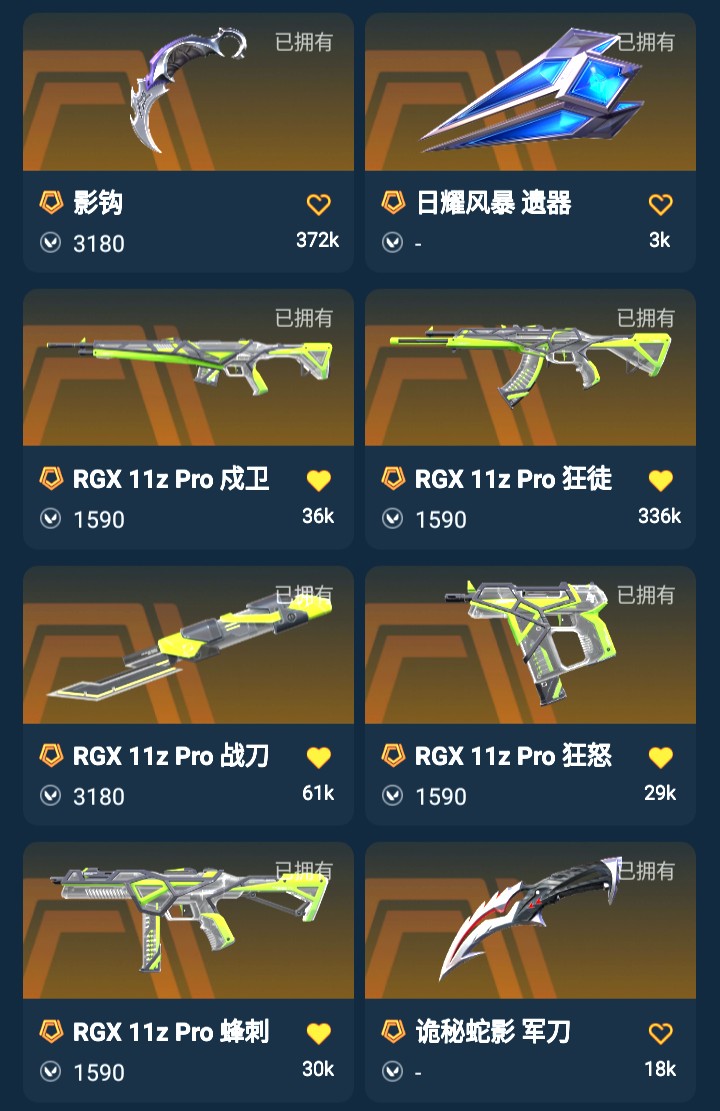Unfavorite the RGX 11z Pro 战刀 skin
The height and width of the screenshot is (1111, 720).
pyautogui.click(x=318, y=757)
